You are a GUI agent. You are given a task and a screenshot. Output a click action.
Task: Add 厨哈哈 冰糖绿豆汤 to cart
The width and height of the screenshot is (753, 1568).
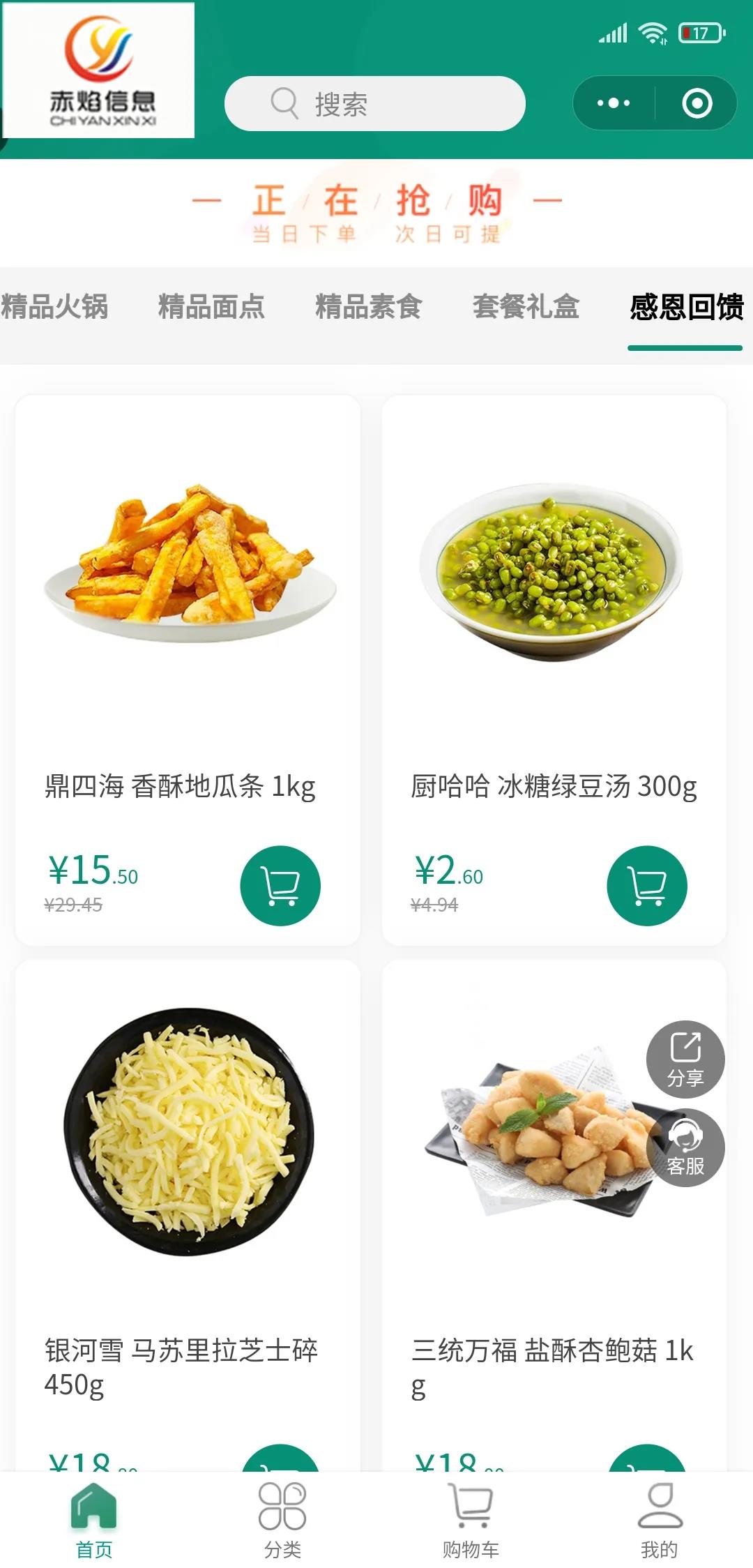click(647, 886)
